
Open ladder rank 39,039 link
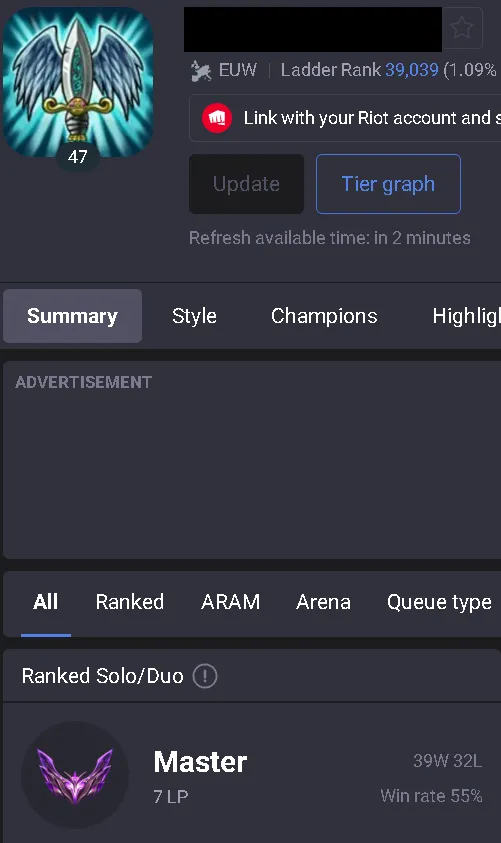[x=412, y=70]
